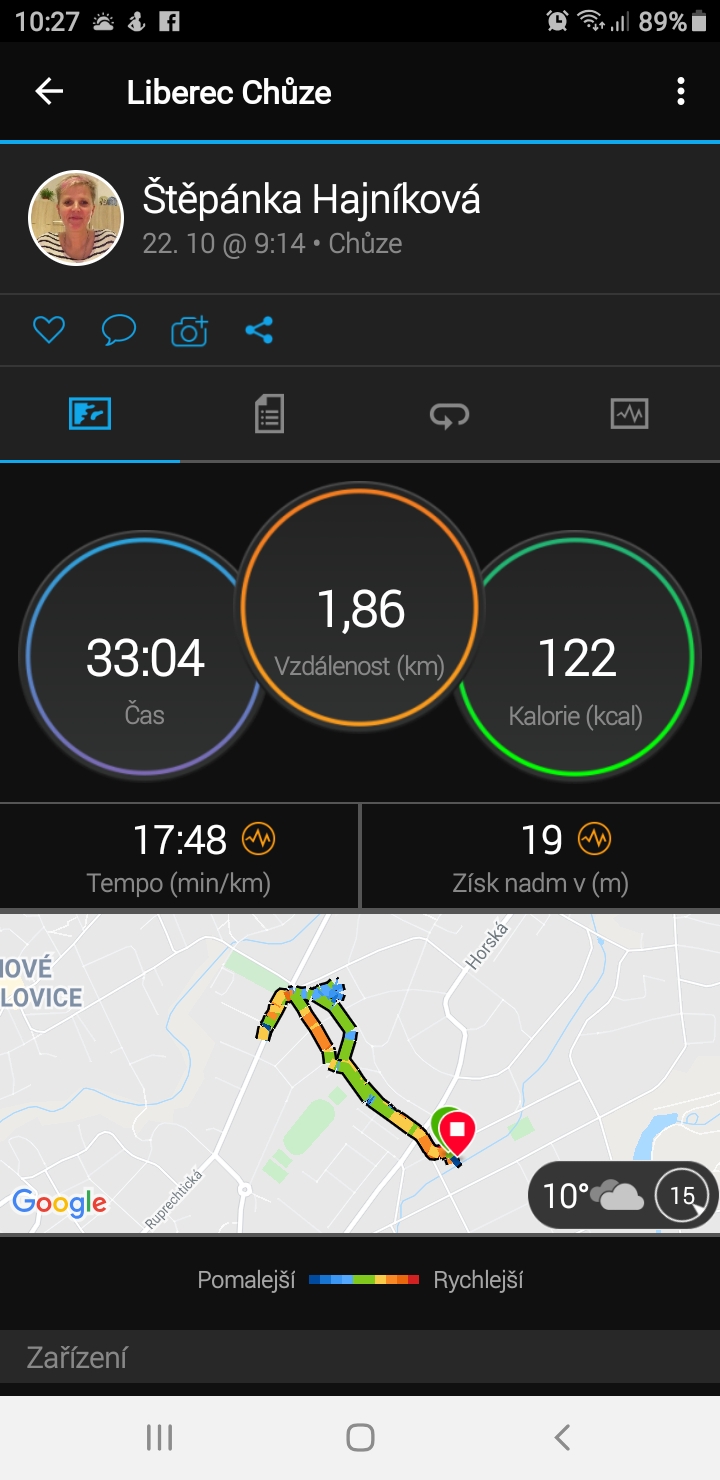
Task: Switch to the stats details tab
Action: (270, 413)
